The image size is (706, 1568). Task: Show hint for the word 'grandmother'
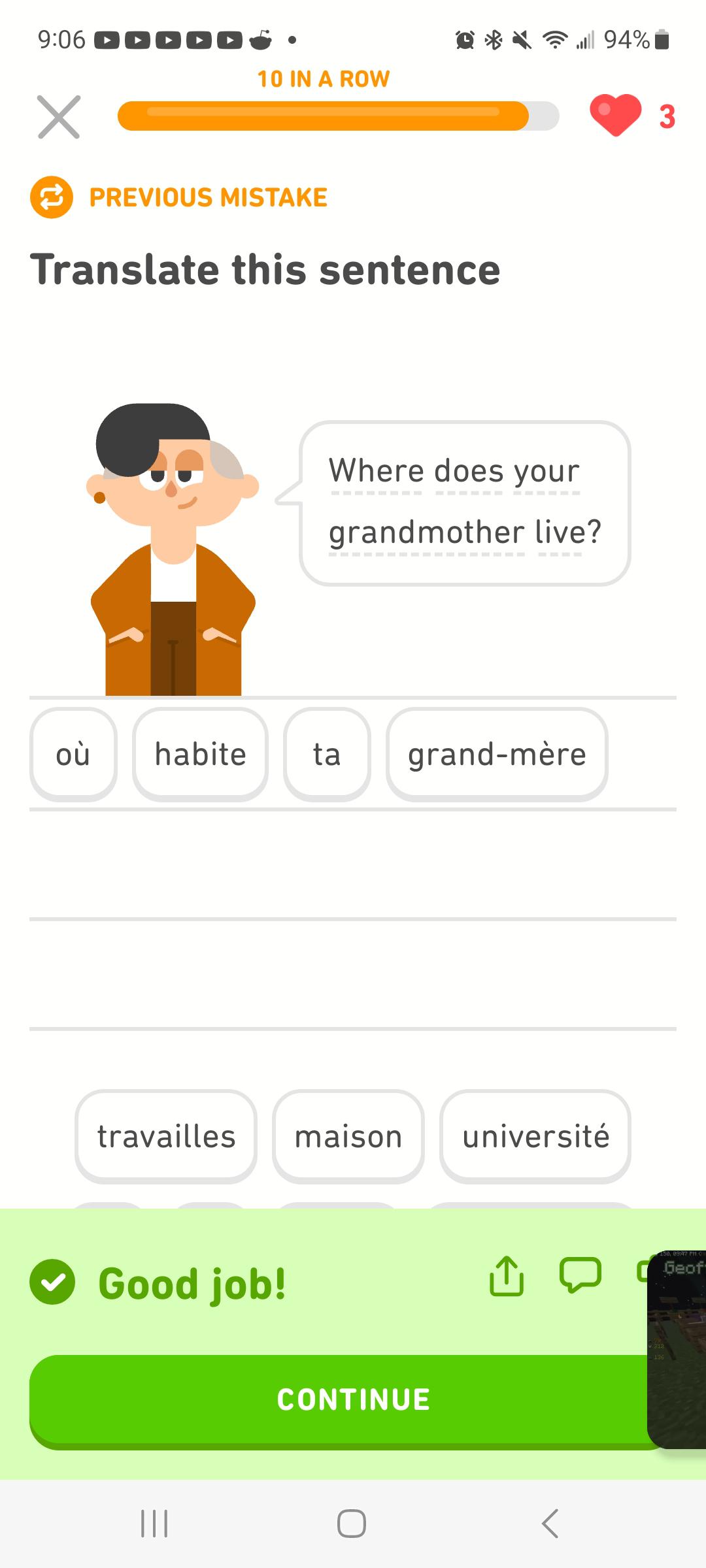point(426,532)
